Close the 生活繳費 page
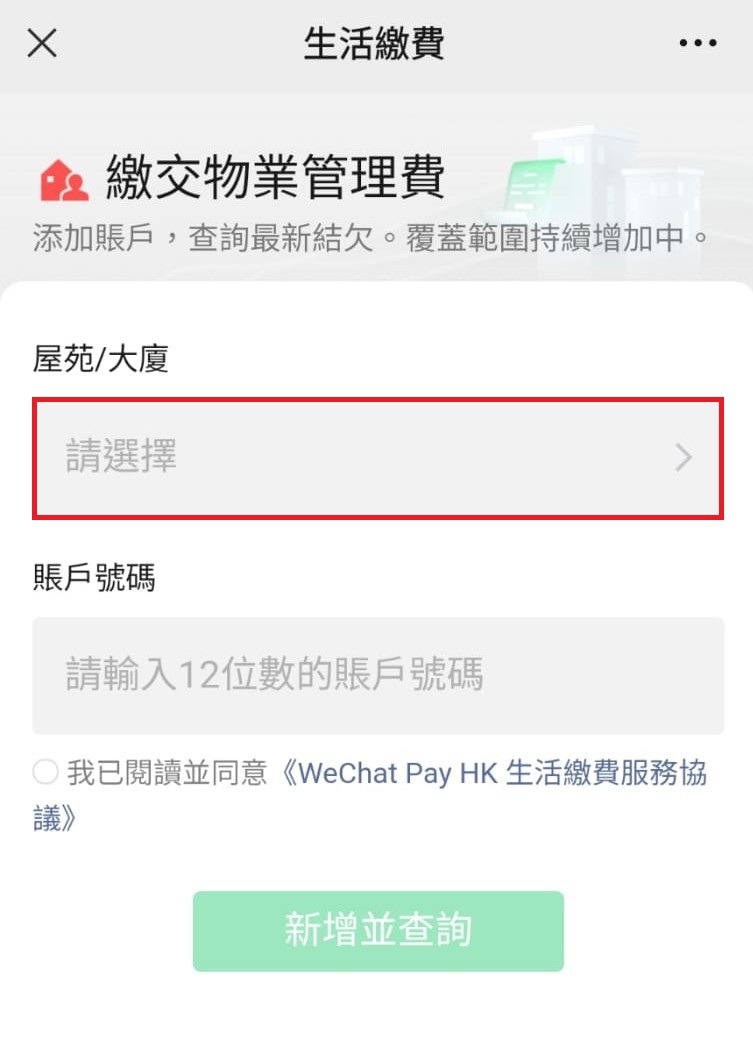 tap(42, 44)
